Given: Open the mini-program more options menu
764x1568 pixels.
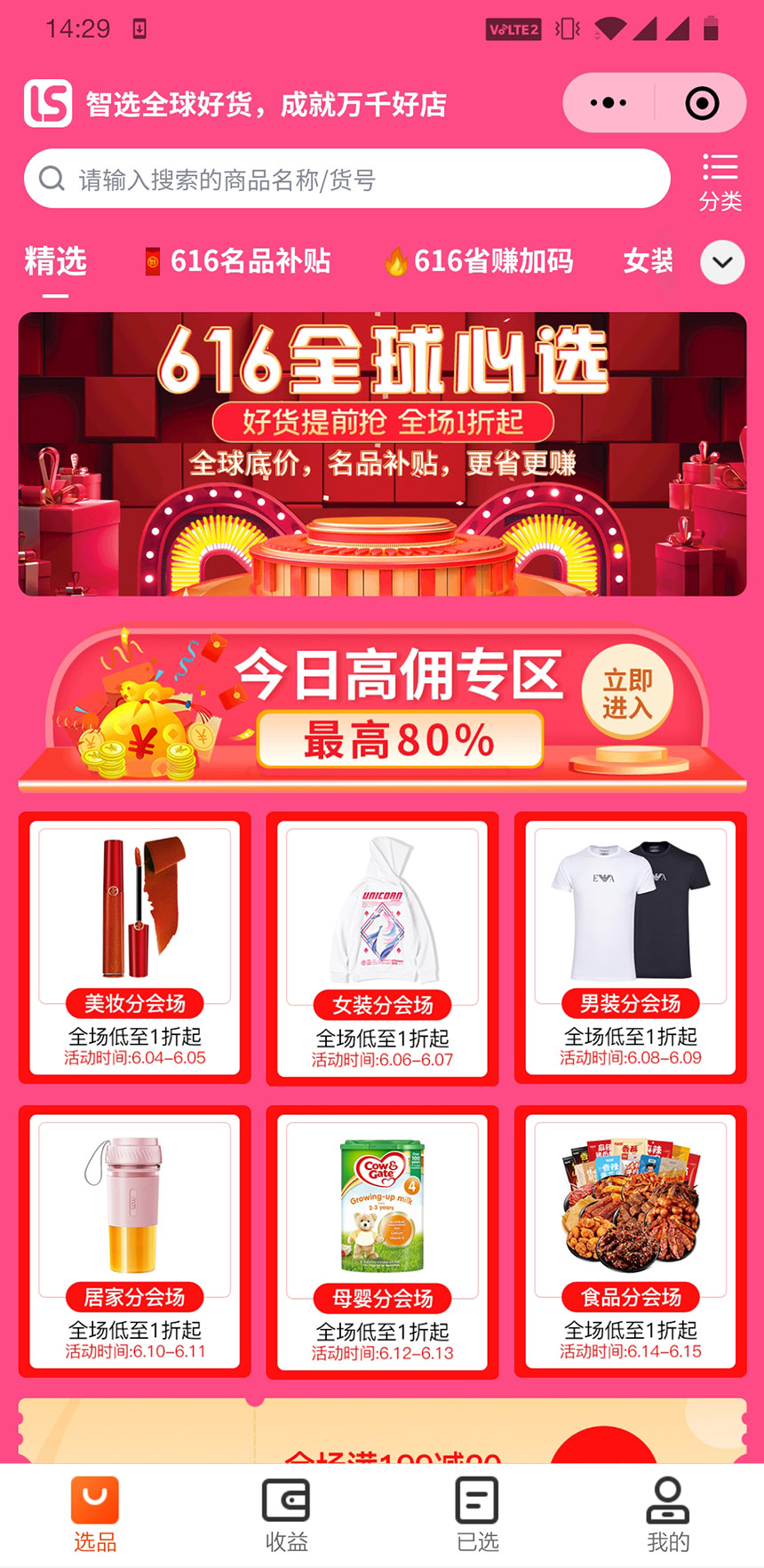Looking at the screenshot, I should point(609,103).
